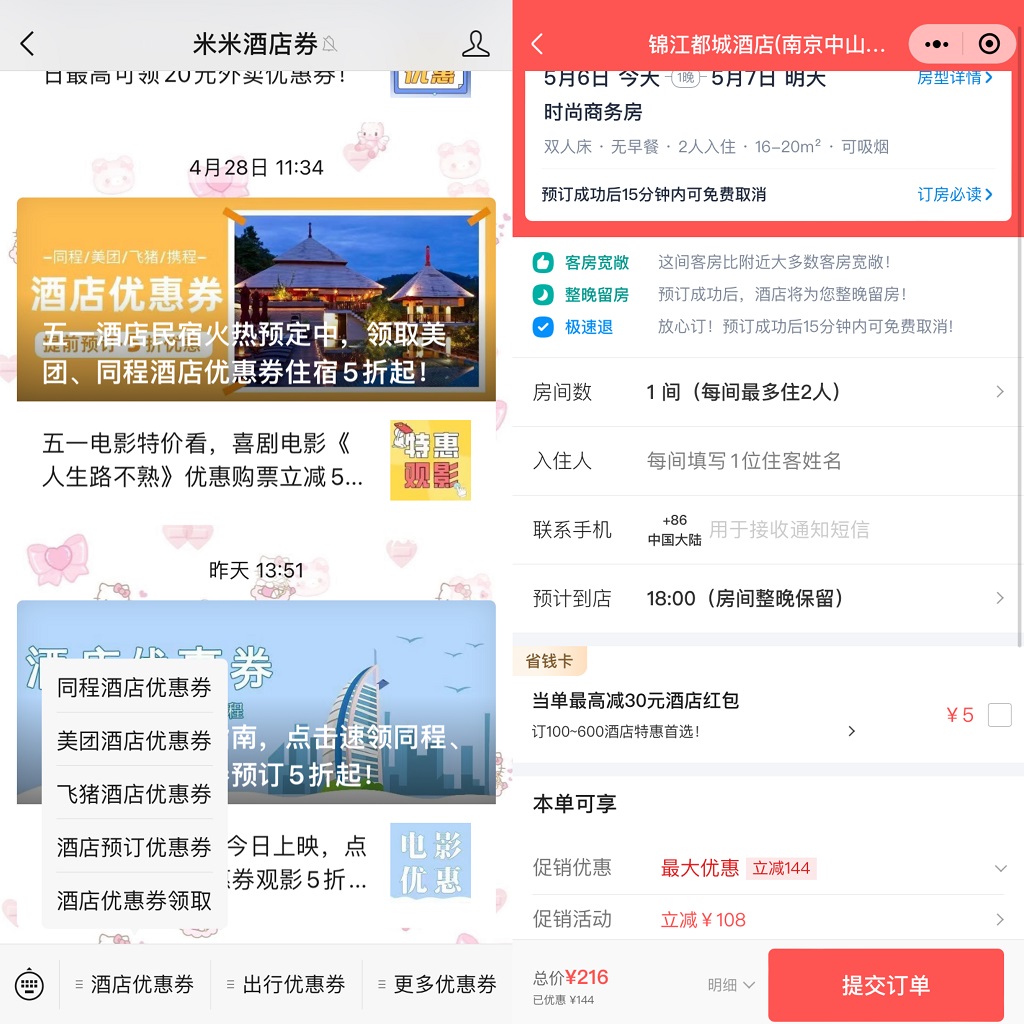
Task: Select 酒店优惠券领取 menu item
Action: tap(134, 900)
